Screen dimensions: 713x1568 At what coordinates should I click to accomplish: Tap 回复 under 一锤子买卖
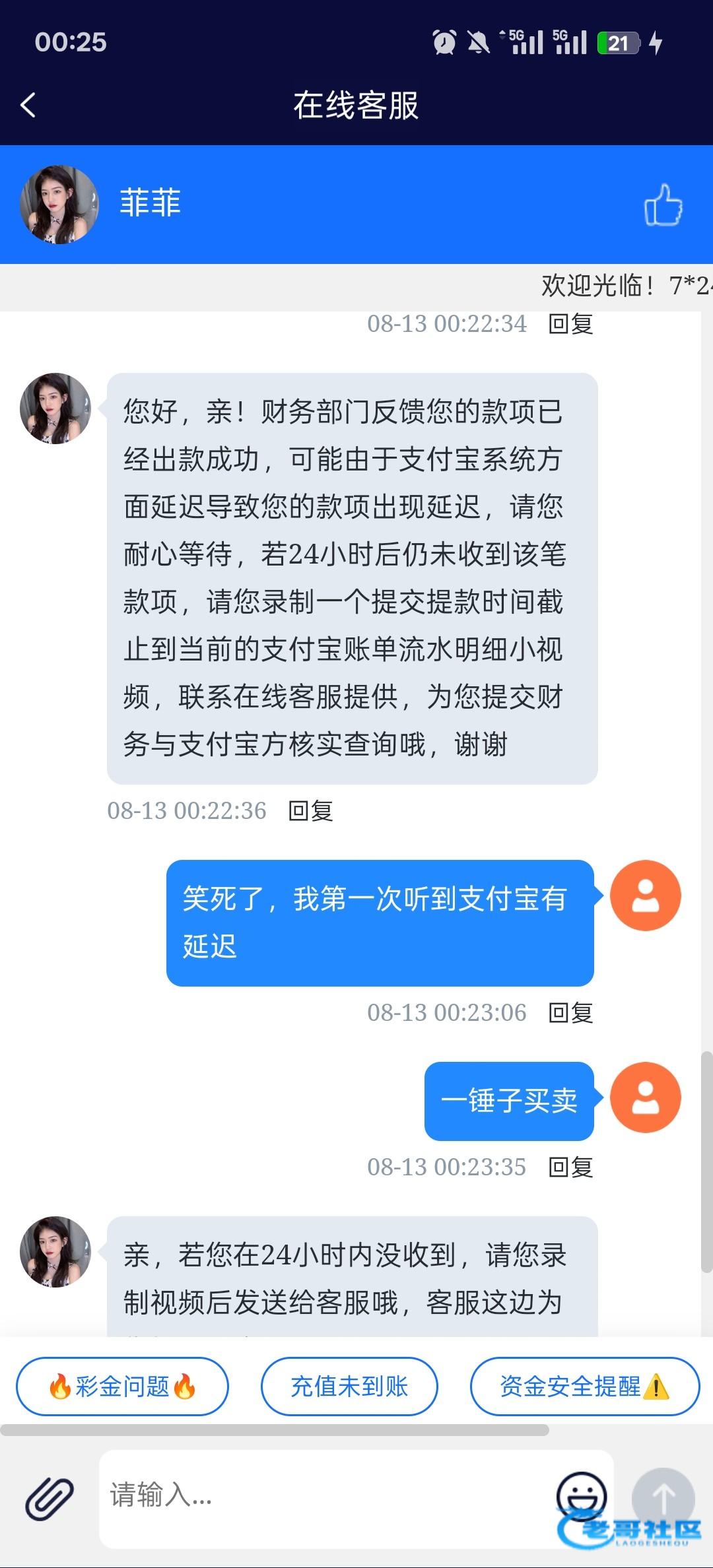[571, 1167]
